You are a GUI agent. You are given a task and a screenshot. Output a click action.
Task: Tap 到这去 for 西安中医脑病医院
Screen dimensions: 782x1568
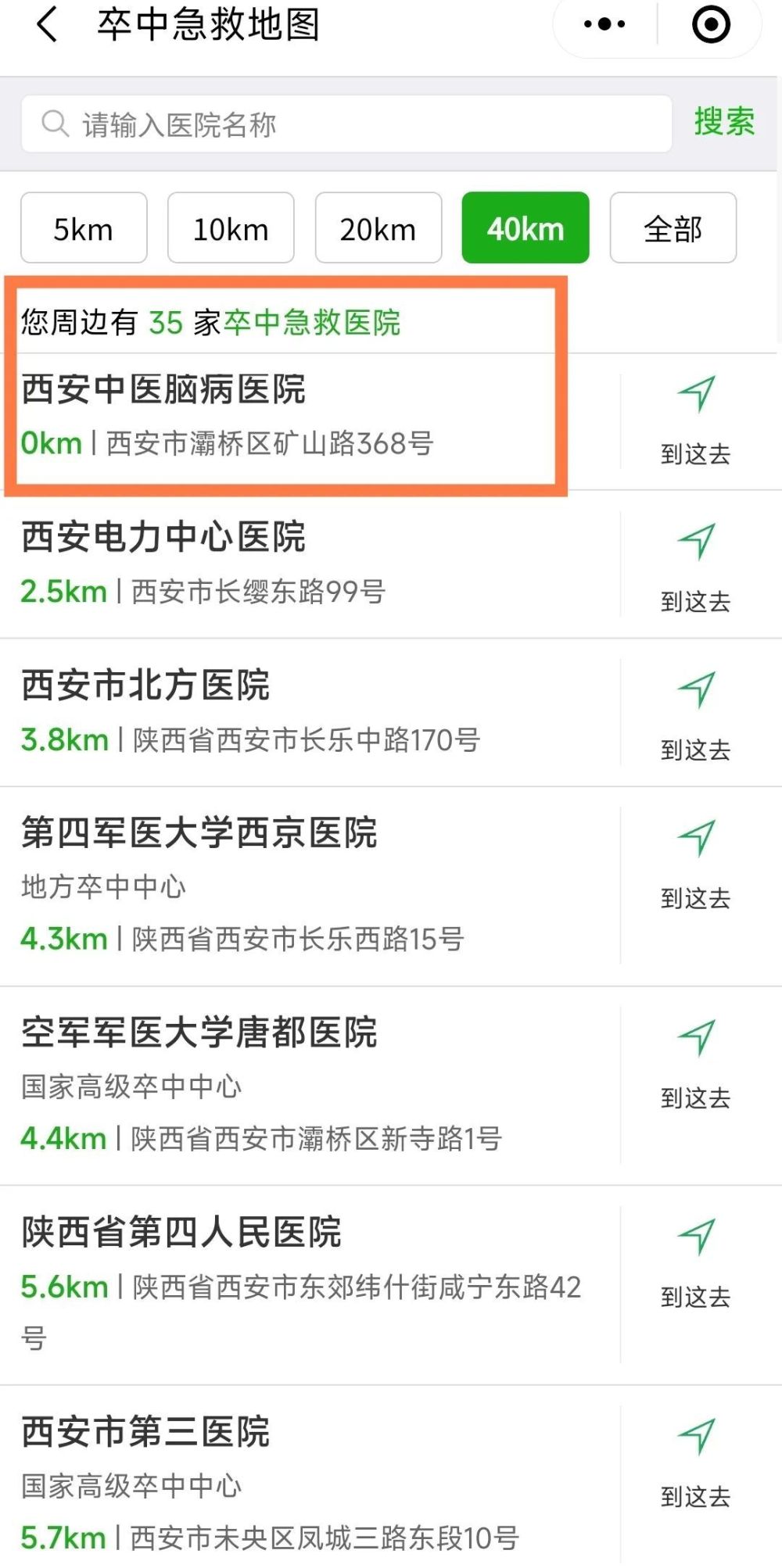pos(695,421)
